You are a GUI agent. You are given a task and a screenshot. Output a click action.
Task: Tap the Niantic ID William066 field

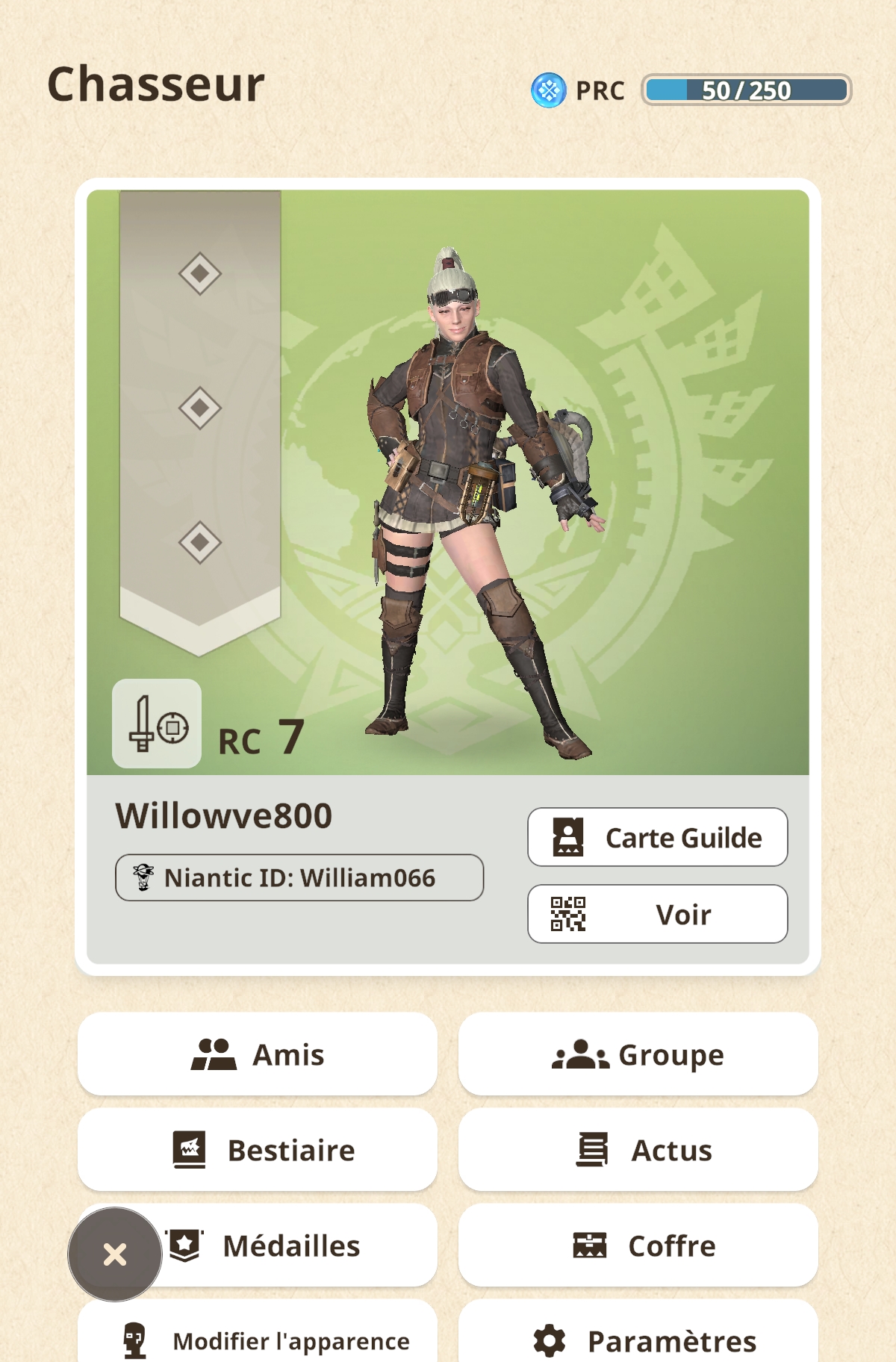click(299, 877)
